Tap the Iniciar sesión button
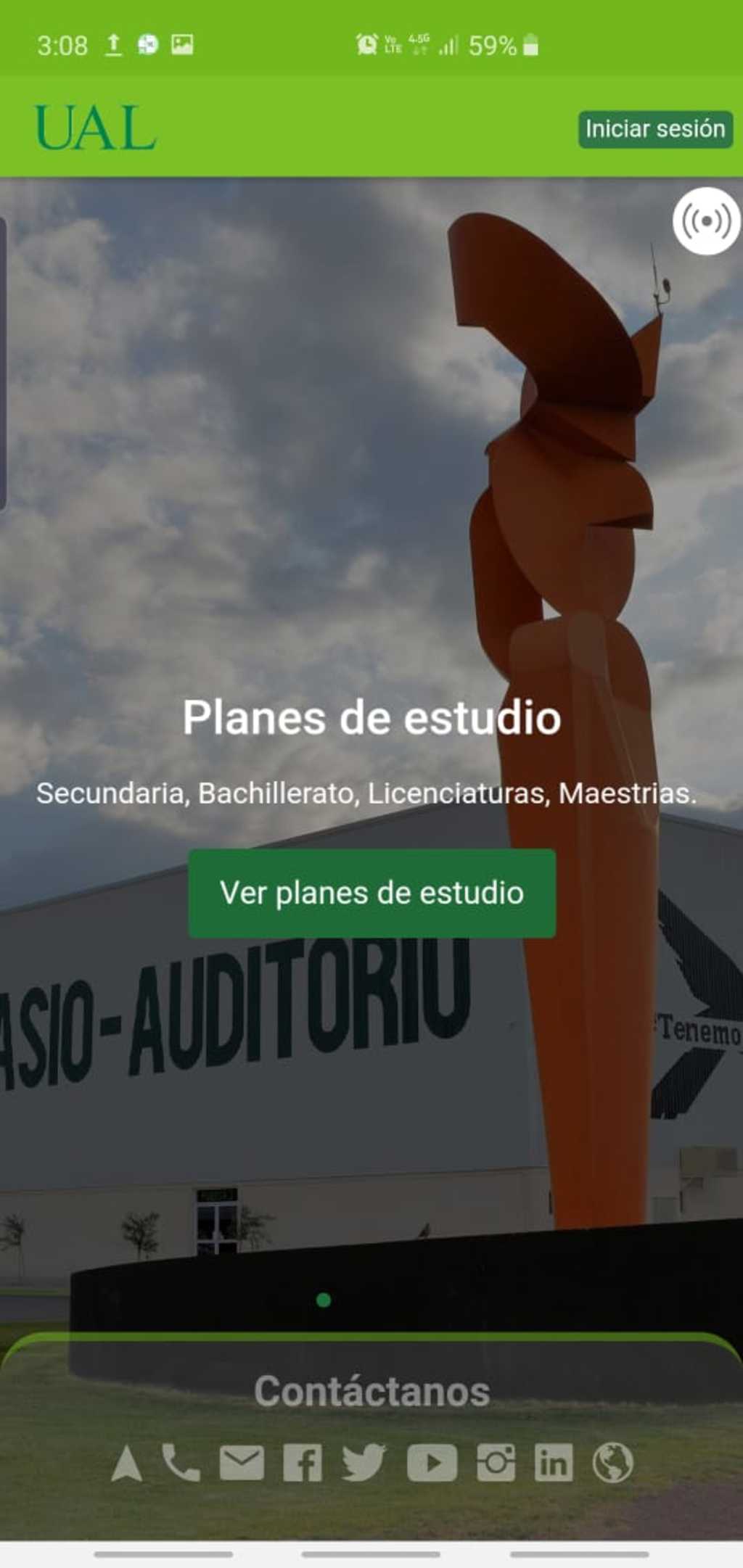 pos(655,129)
